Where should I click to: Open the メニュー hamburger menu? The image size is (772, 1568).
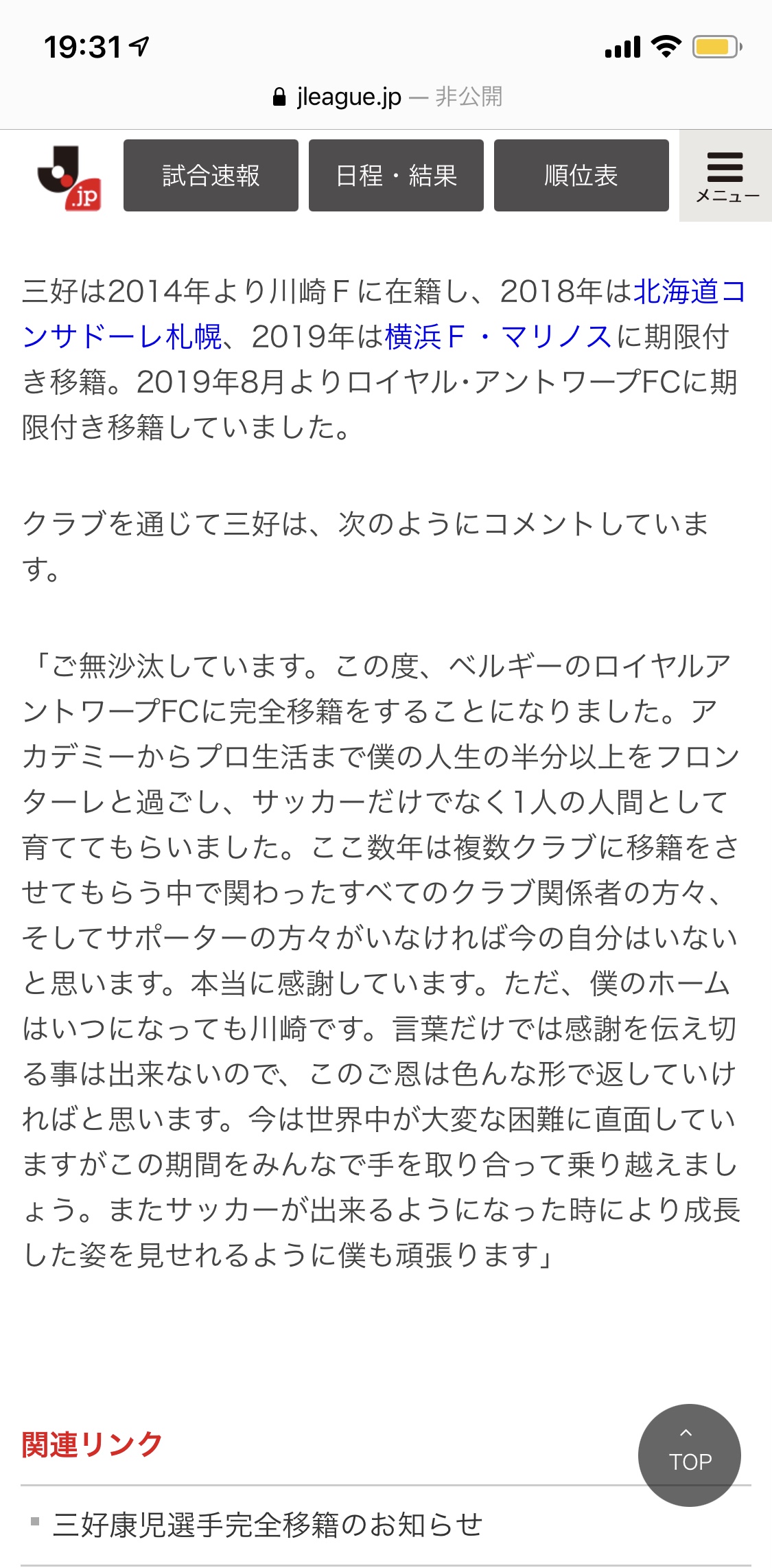click(726, 176)
